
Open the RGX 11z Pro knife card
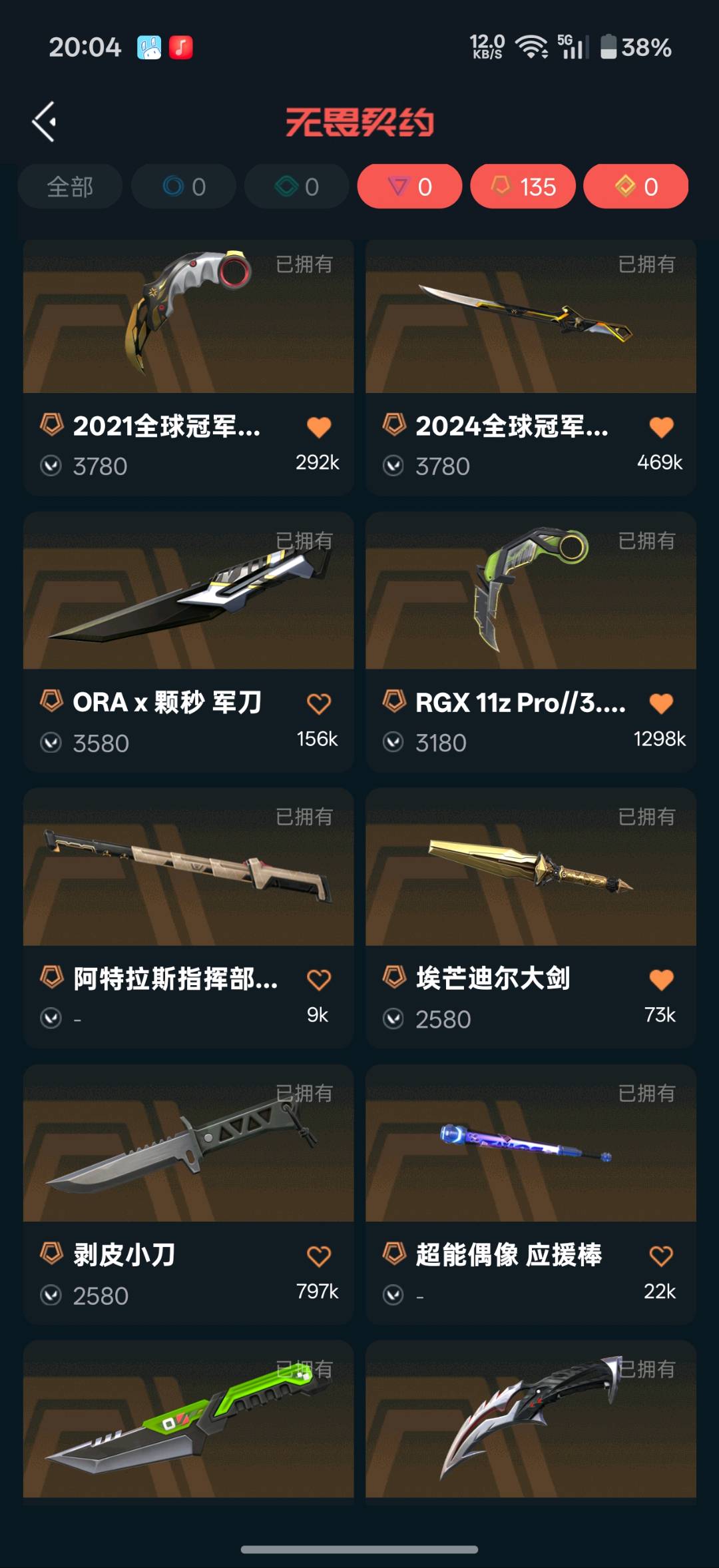[x=531, y=591]
